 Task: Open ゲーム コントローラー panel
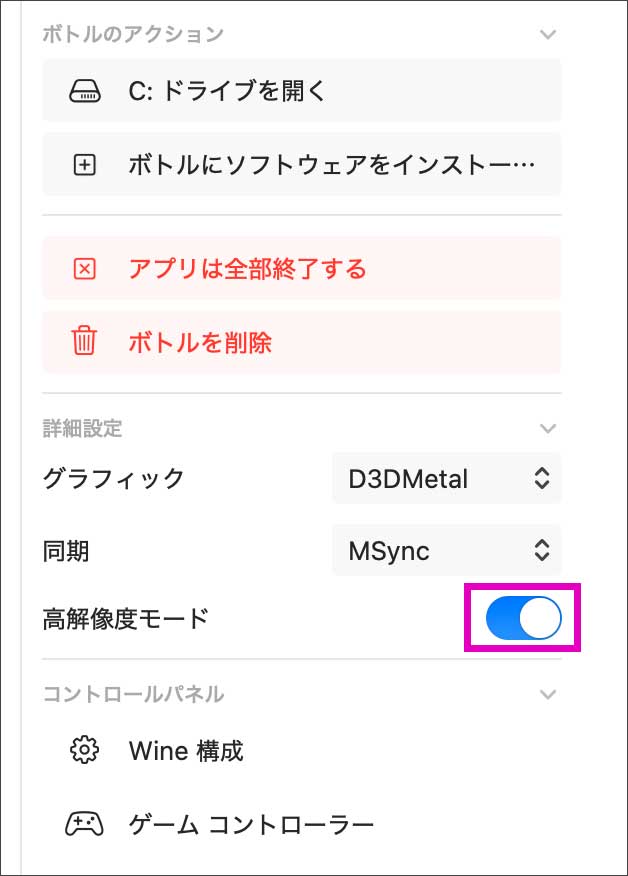pyautogui.click(x=250, y=825)
